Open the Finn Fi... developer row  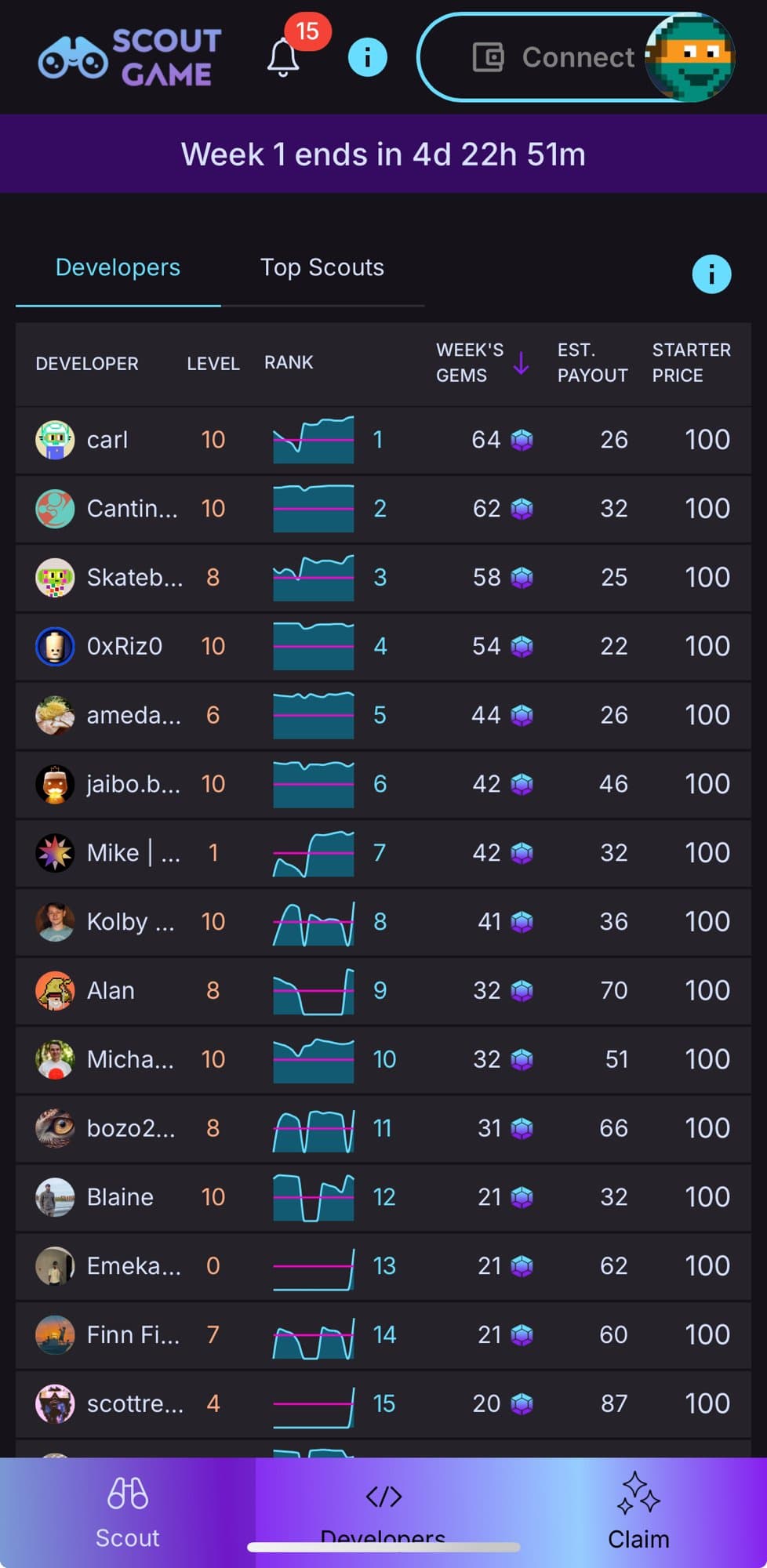point(133,1335)
